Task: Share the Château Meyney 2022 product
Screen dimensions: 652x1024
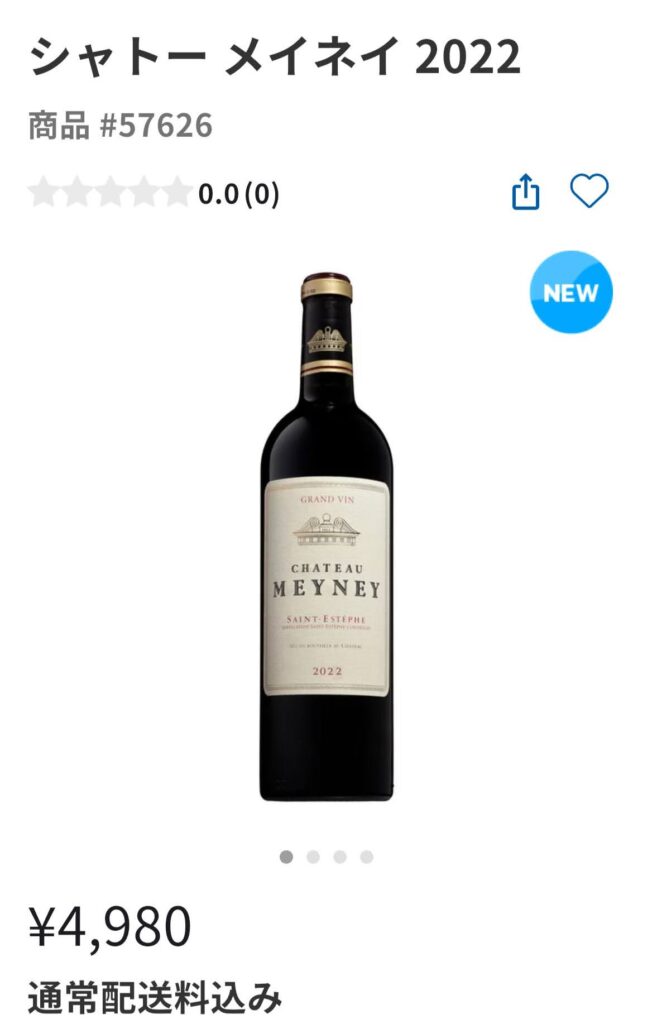Action: click(x=525, y=192)
